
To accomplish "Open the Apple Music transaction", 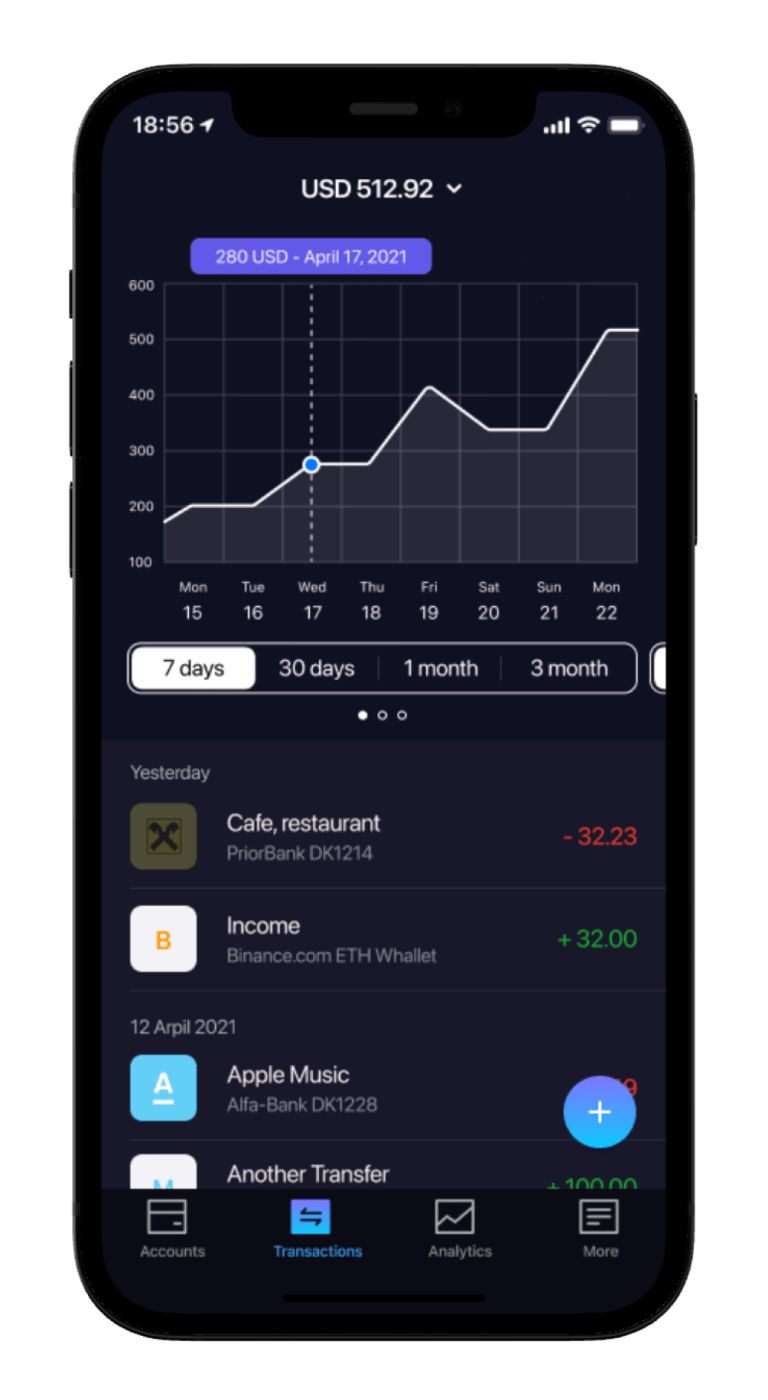I will point(340,1088).
